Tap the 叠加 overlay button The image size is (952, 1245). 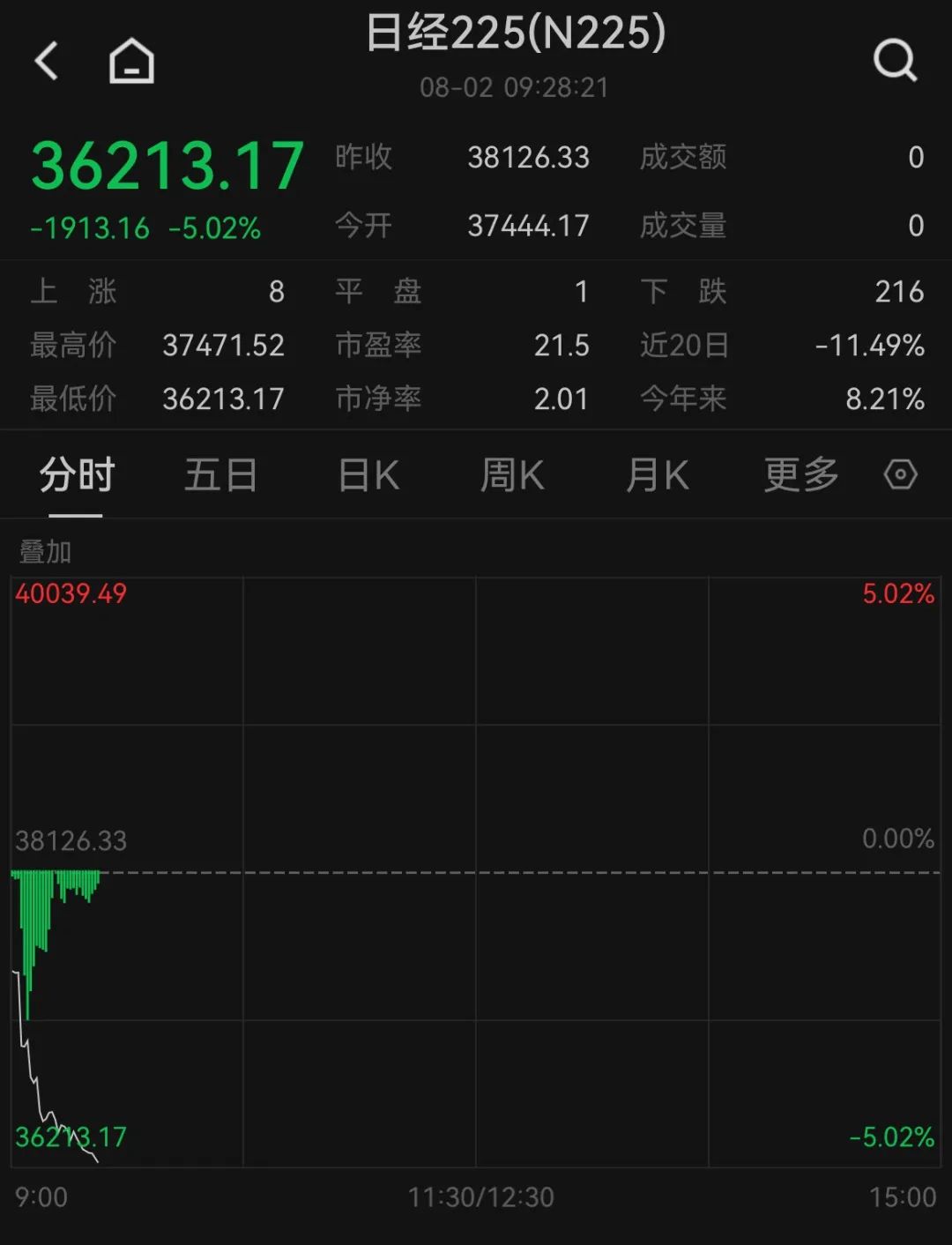tap(45, 552)
